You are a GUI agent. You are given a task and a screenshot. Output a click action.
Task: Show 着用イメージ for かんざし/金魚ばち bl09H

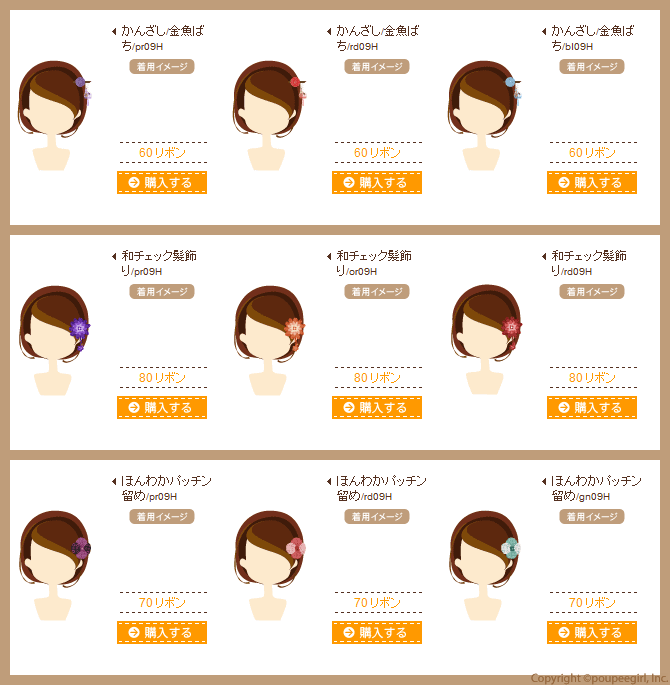point(592,67)
